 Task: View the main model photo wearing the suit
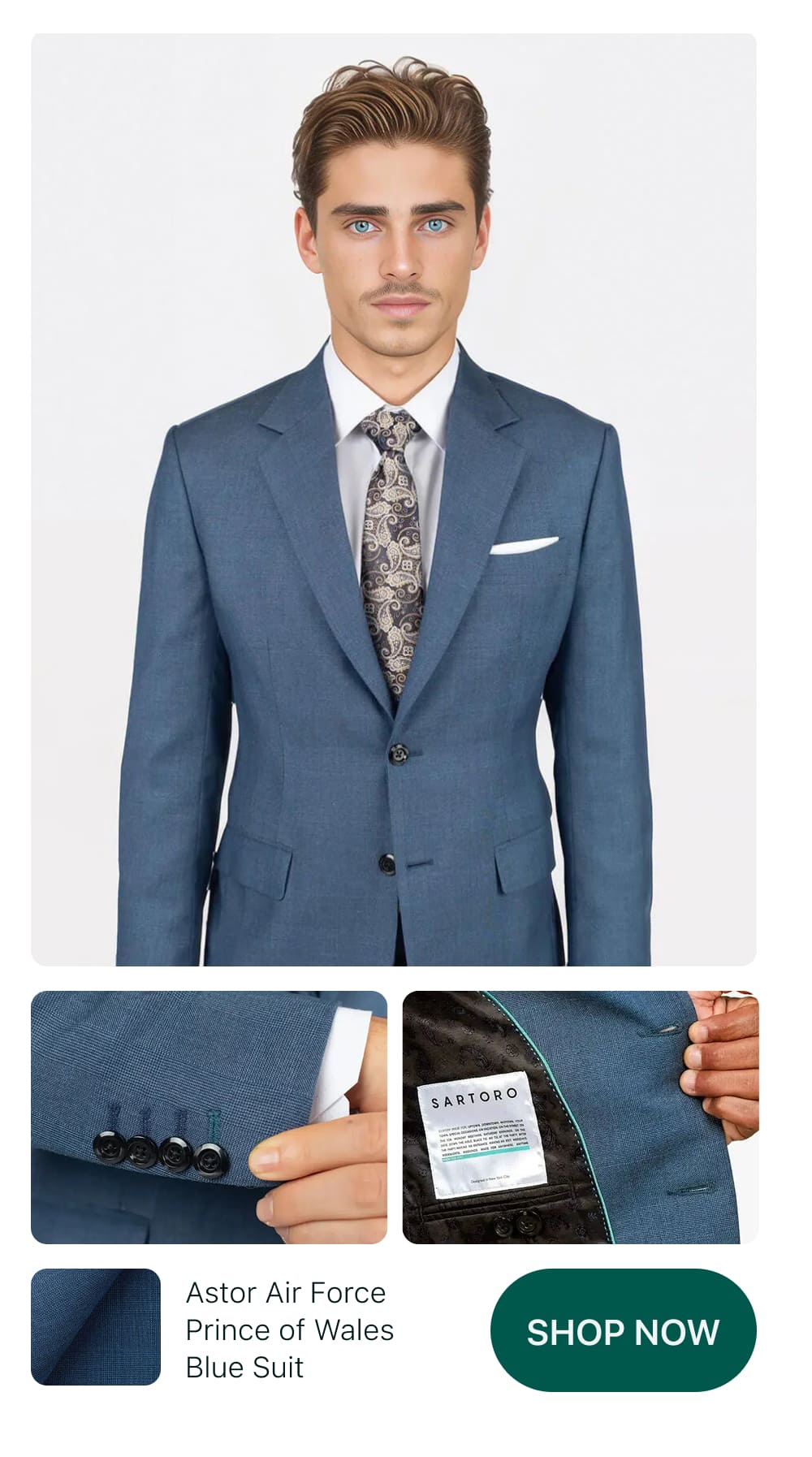(x=406, y=495)
